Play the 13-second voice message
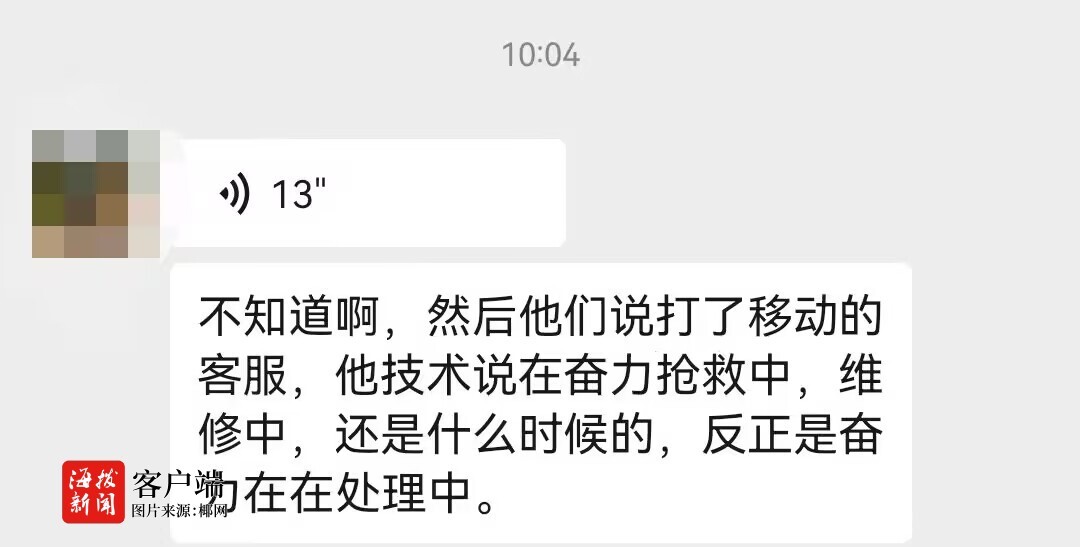The height and width of the screenshot is (547, 1080). [368, 194]
